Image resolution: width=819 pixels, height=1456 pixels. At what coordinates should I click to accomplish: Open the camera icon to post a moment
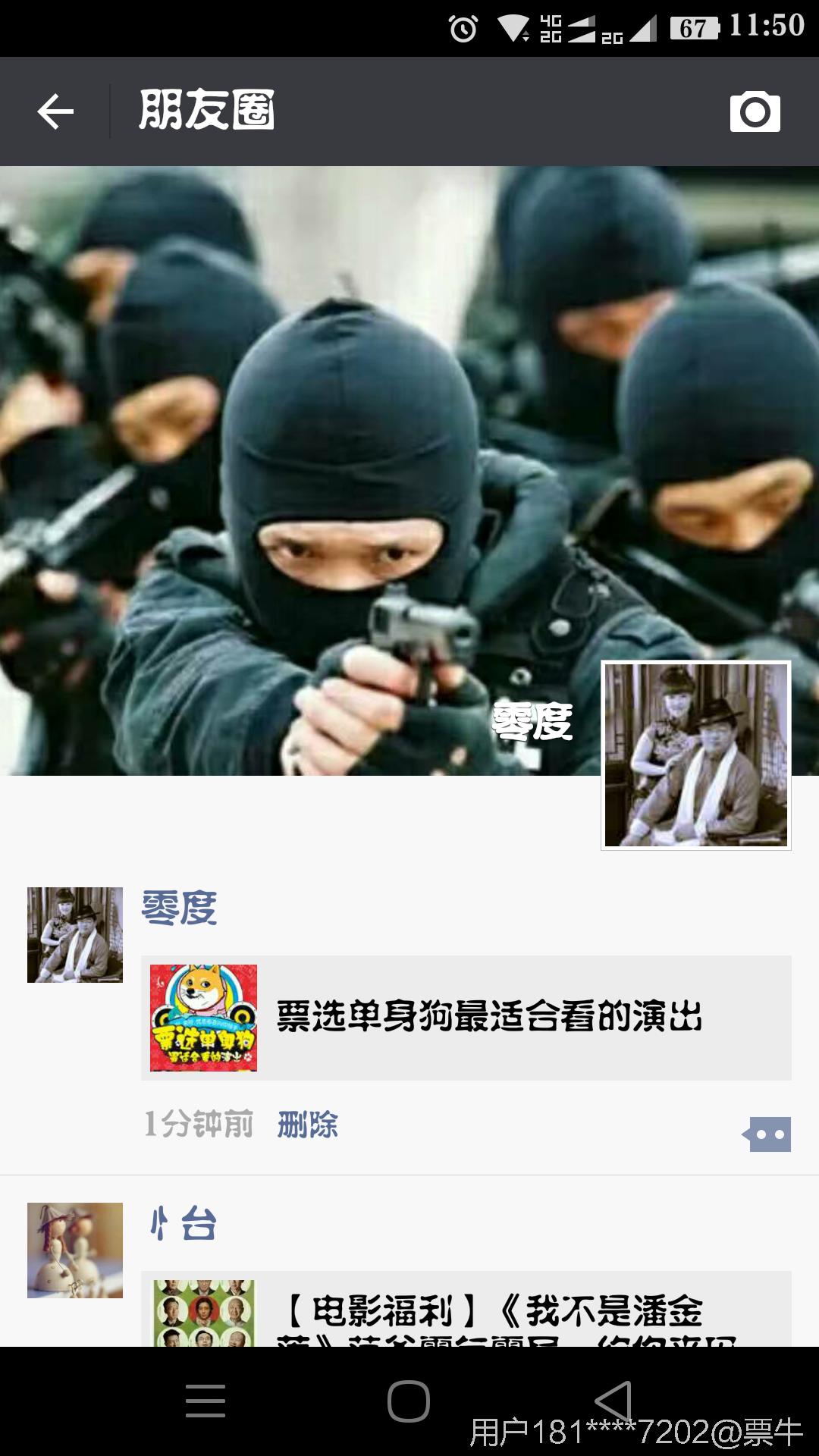pos(755,111)
